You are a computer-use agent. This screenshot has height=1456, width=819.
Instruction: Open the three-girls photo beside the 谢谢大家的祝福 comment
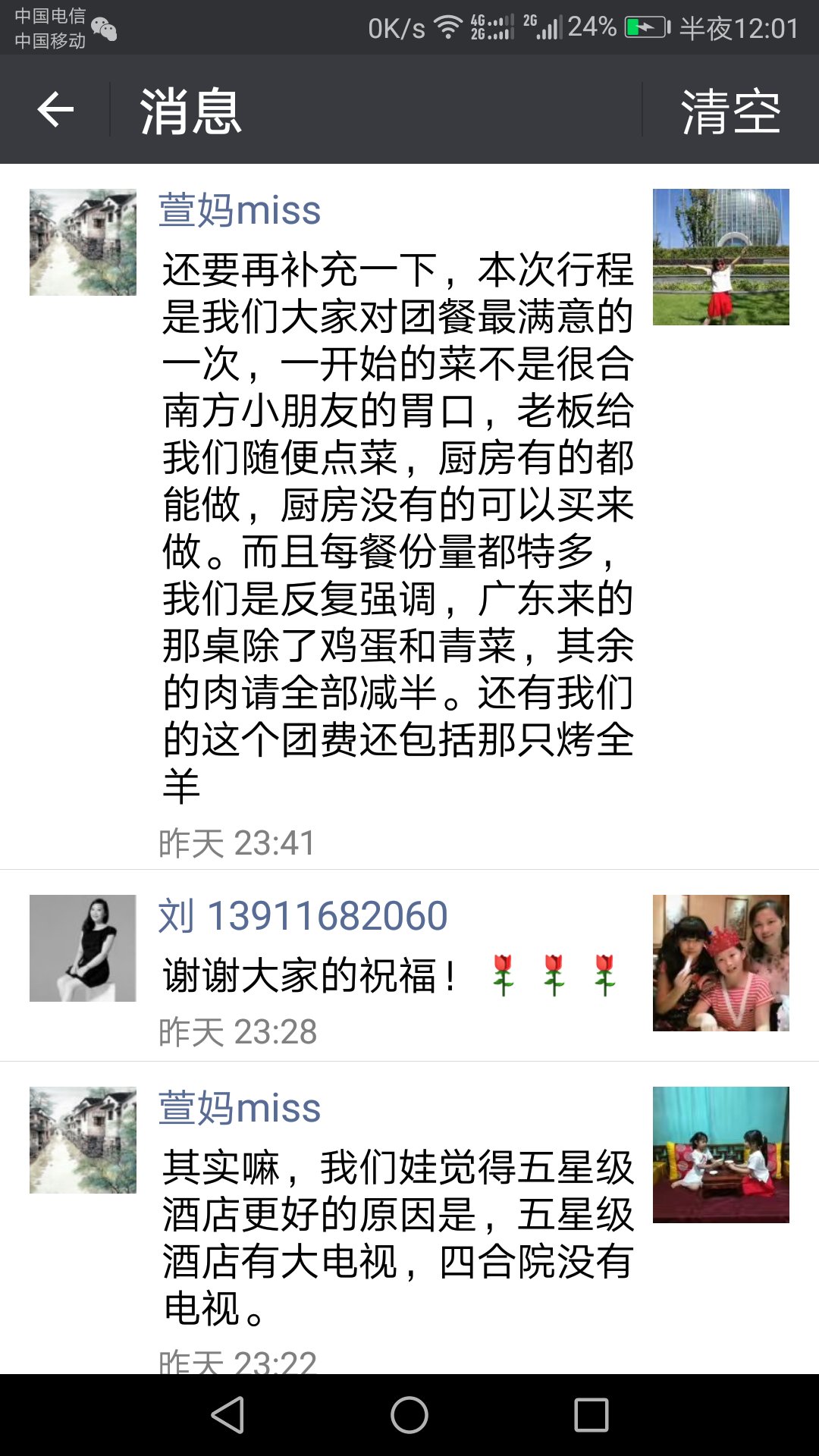point(720,962)
